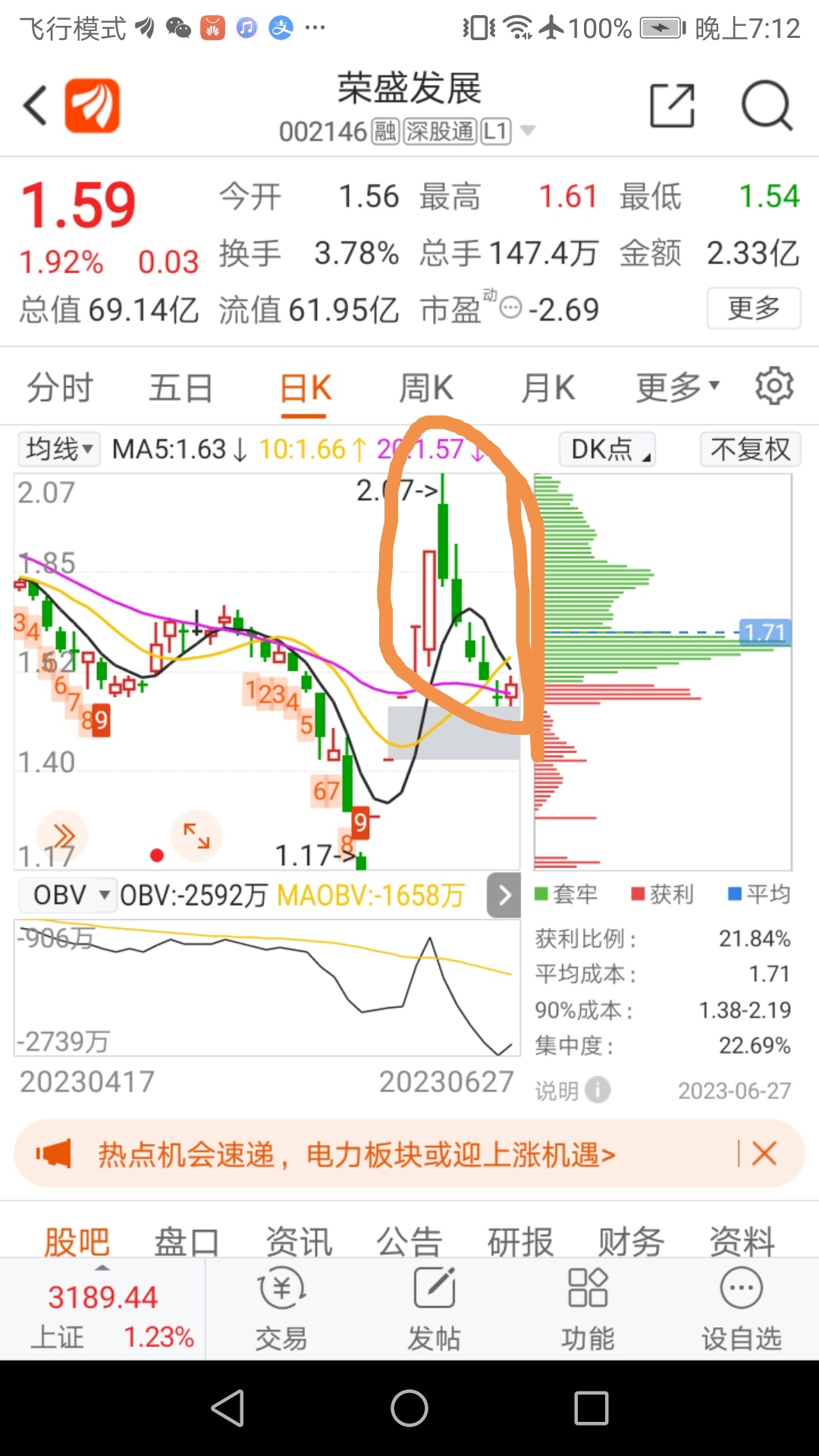Viewport: 819px width, 1456px height.
Task: Open the 均线 indicator dropdown
Action: coord(59,449)
